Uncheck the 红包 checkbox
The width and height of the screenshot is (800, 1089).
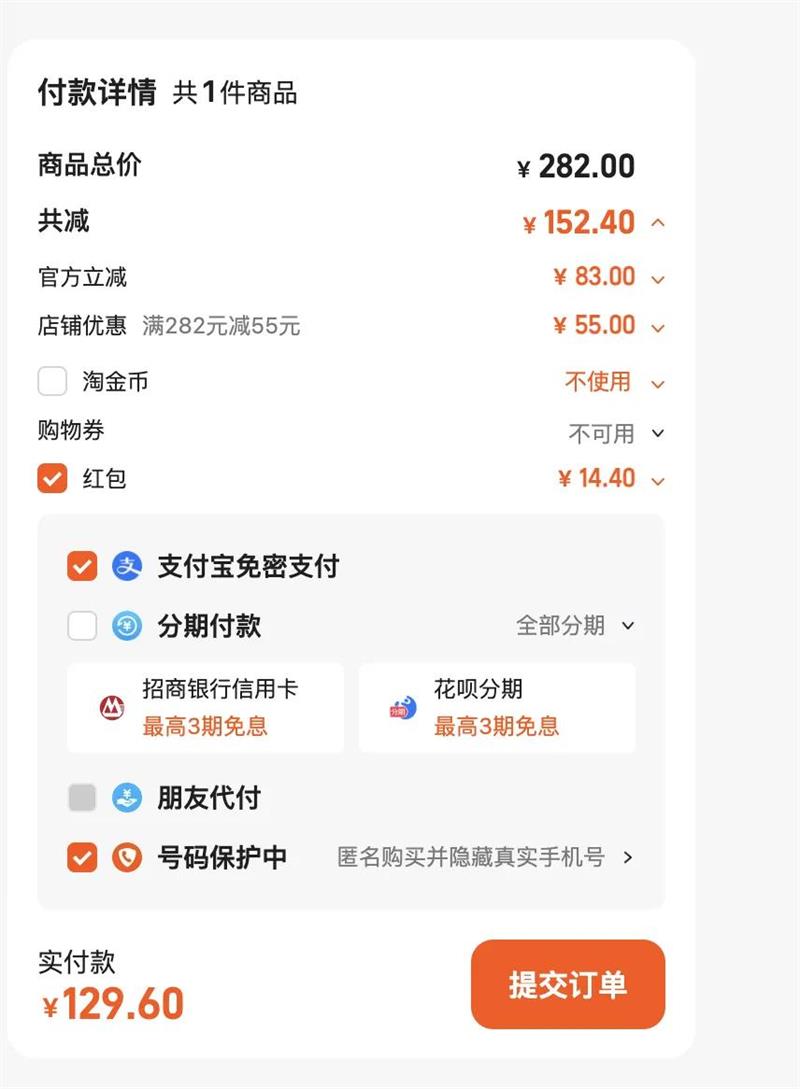pyautogui.click(x=52, y=479)
